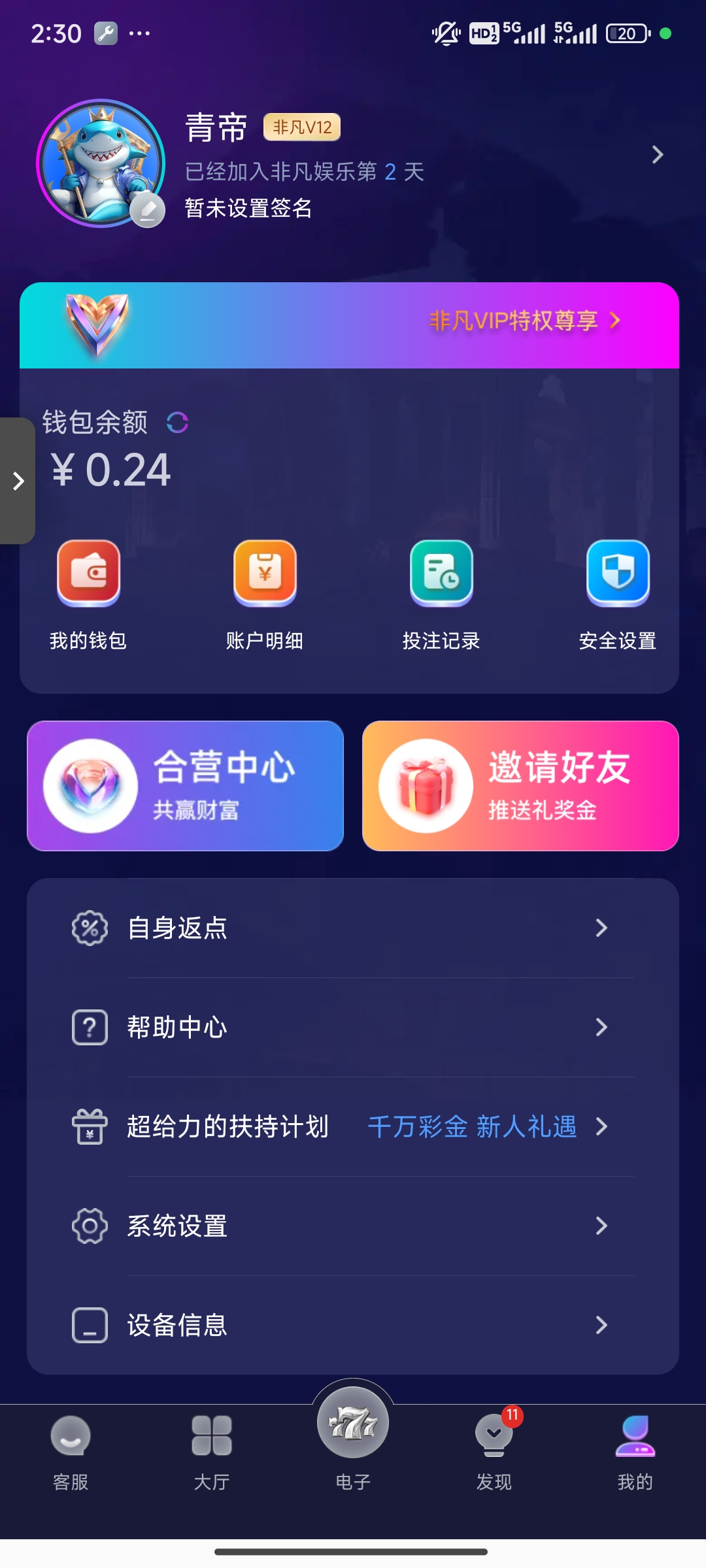The image size is (706, 1568).
Task: Open 自身返点 via its chevron arrow
Action: click(x=602, y=928)
